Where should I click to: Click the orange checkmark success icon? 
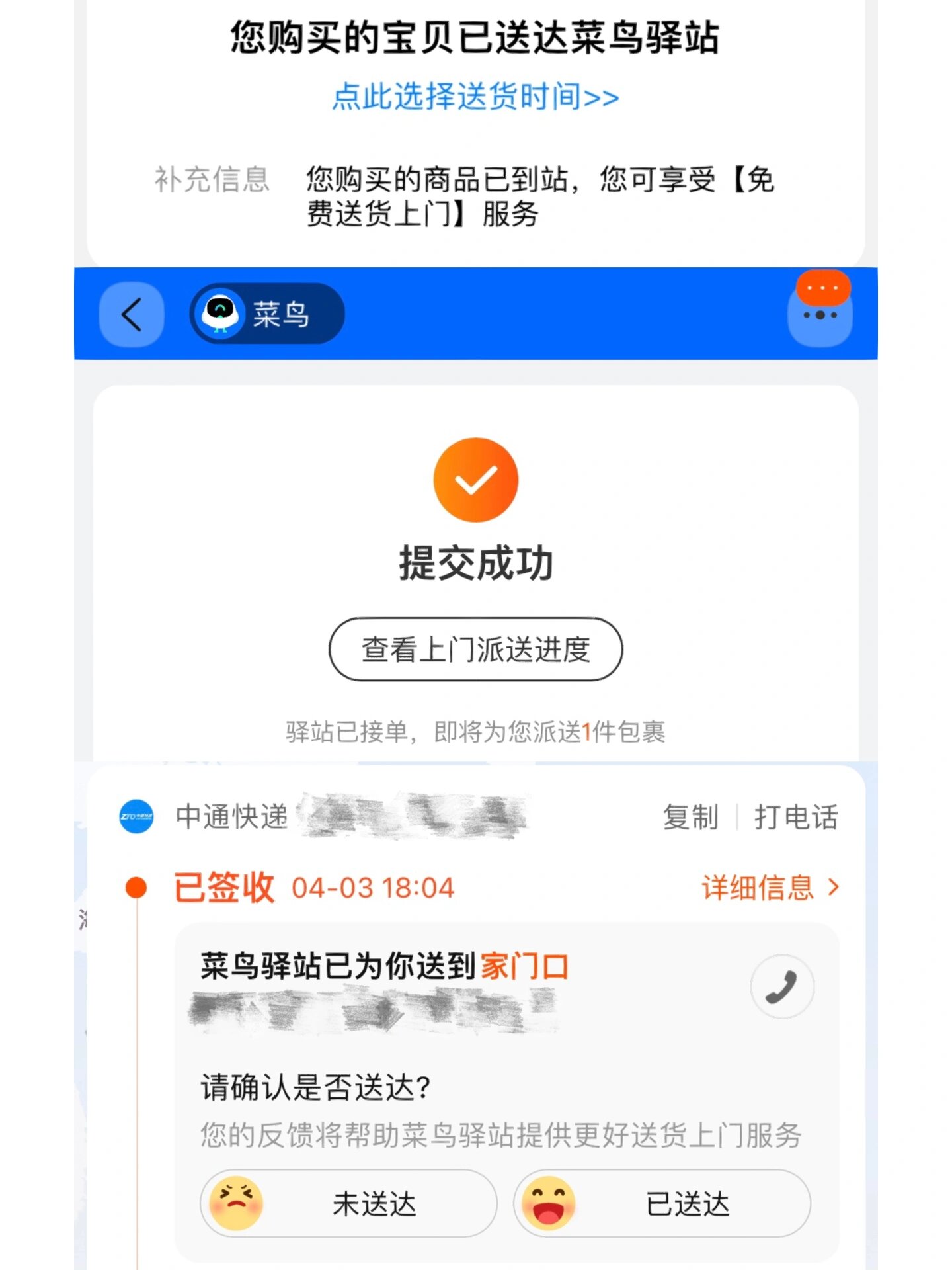click(475, 480)
